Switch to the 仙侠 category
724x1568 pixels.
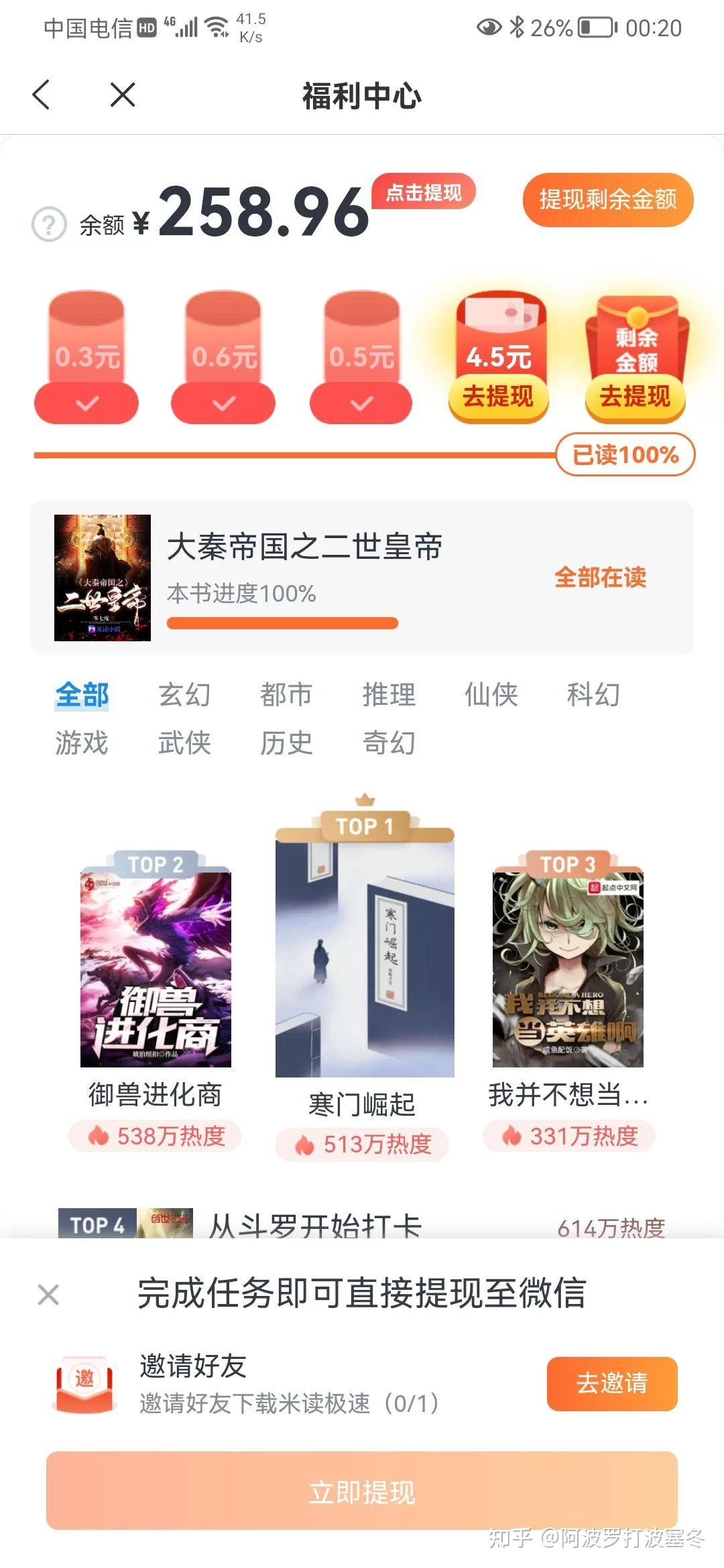[x=491, y=695]
